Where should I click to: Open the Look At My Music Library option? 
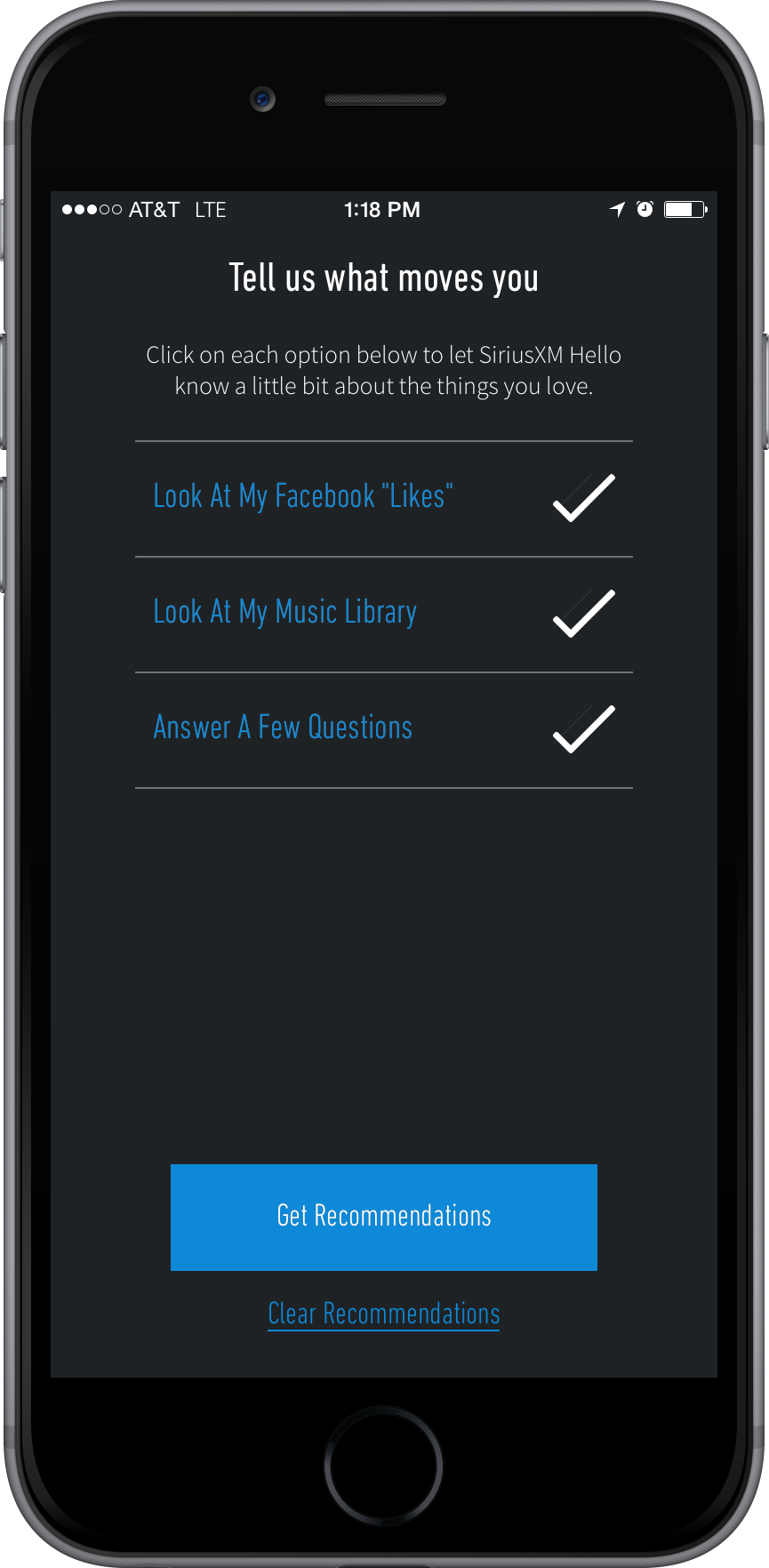383,615
